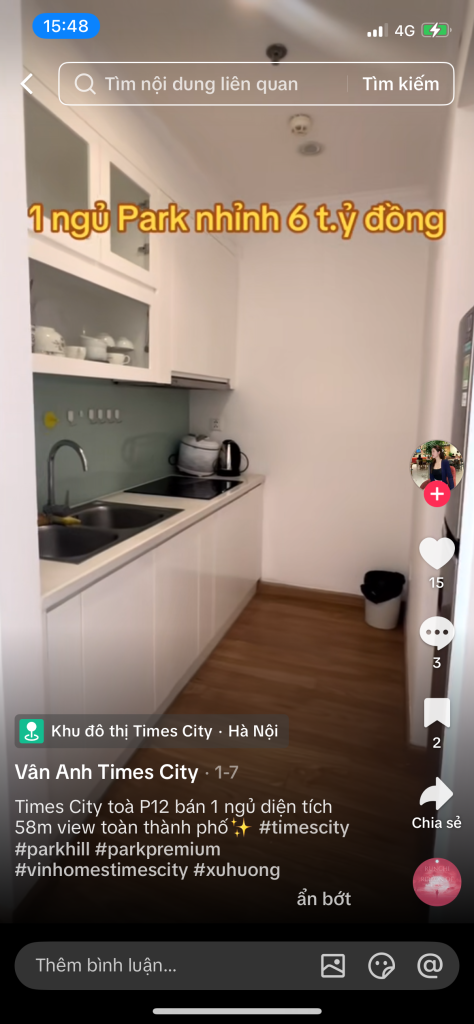Like this video with the heart
This screenshot has width=474, height=1024.
click(x=437, y=554)
